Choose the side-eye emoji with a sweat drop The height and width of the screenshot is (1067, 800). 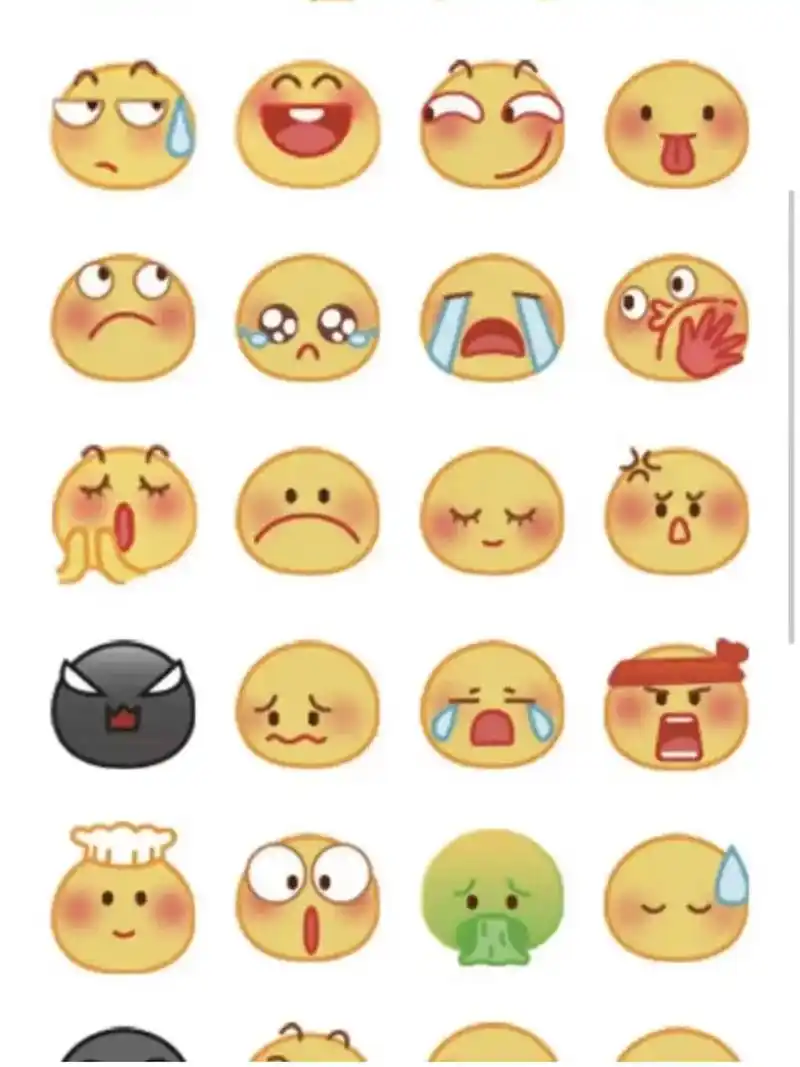[x=123, y=125]
